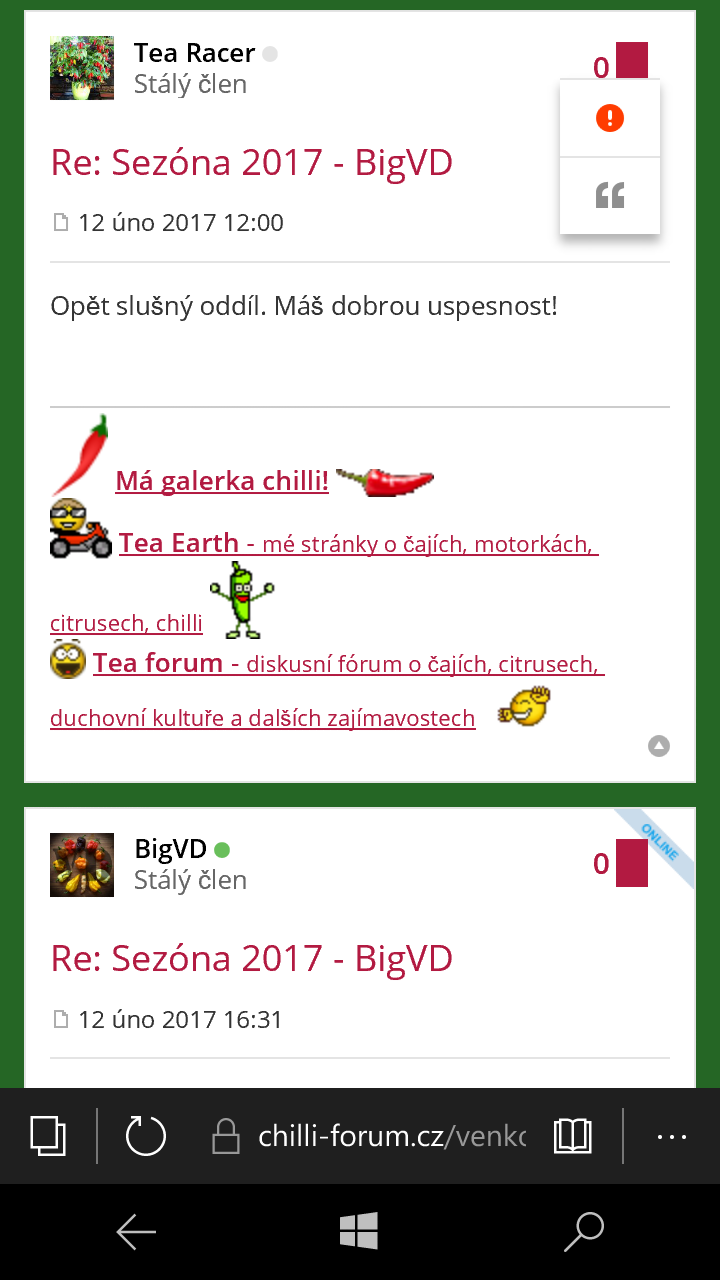The height and width of the screenshot is (1280, 720).
Task: Open the Tea Earth website link
Action: click(179, 543)
